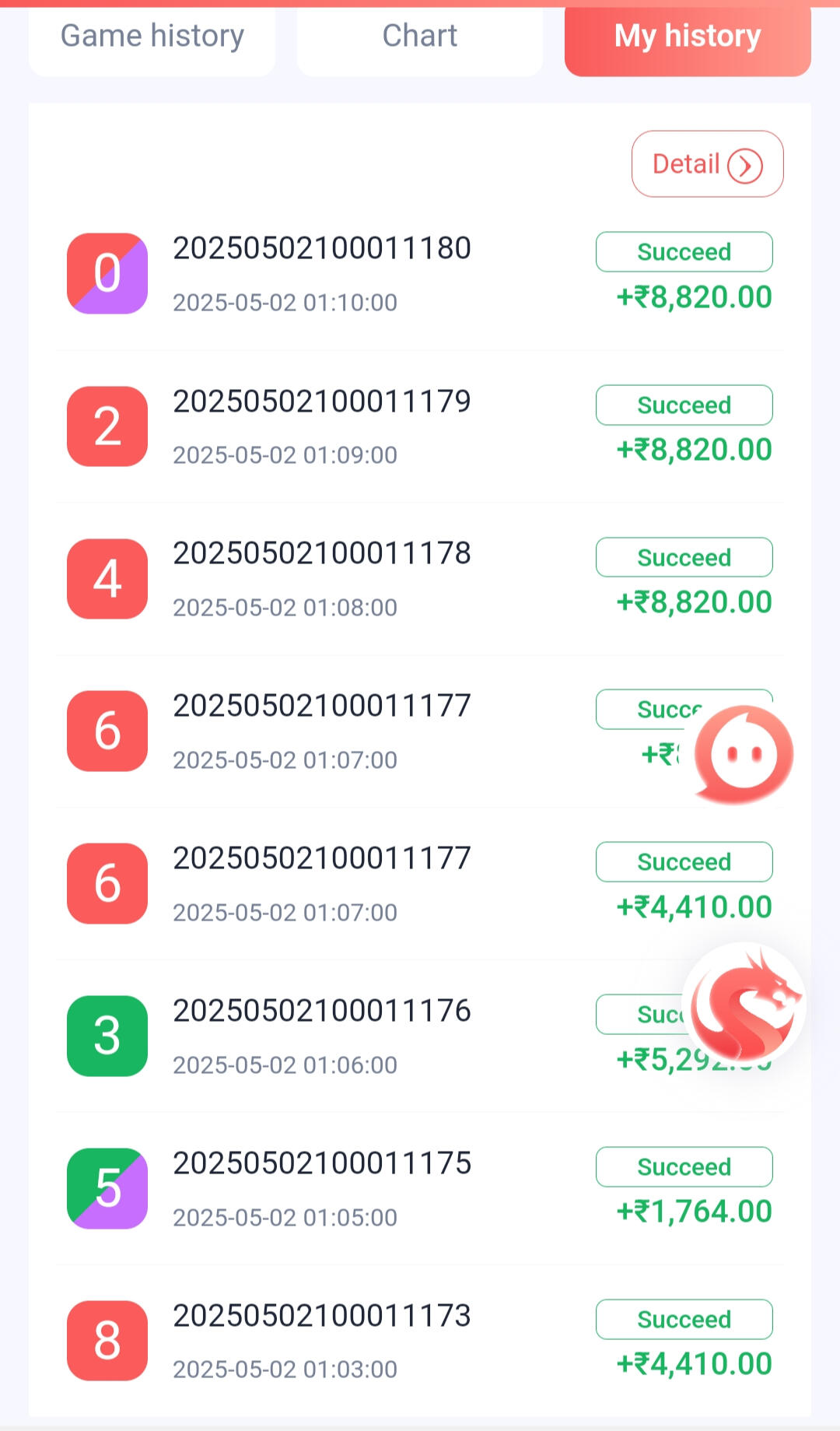Expand record 20250502100011180 details
This screenshot has width=840, height=1431.
pos(321,247)
